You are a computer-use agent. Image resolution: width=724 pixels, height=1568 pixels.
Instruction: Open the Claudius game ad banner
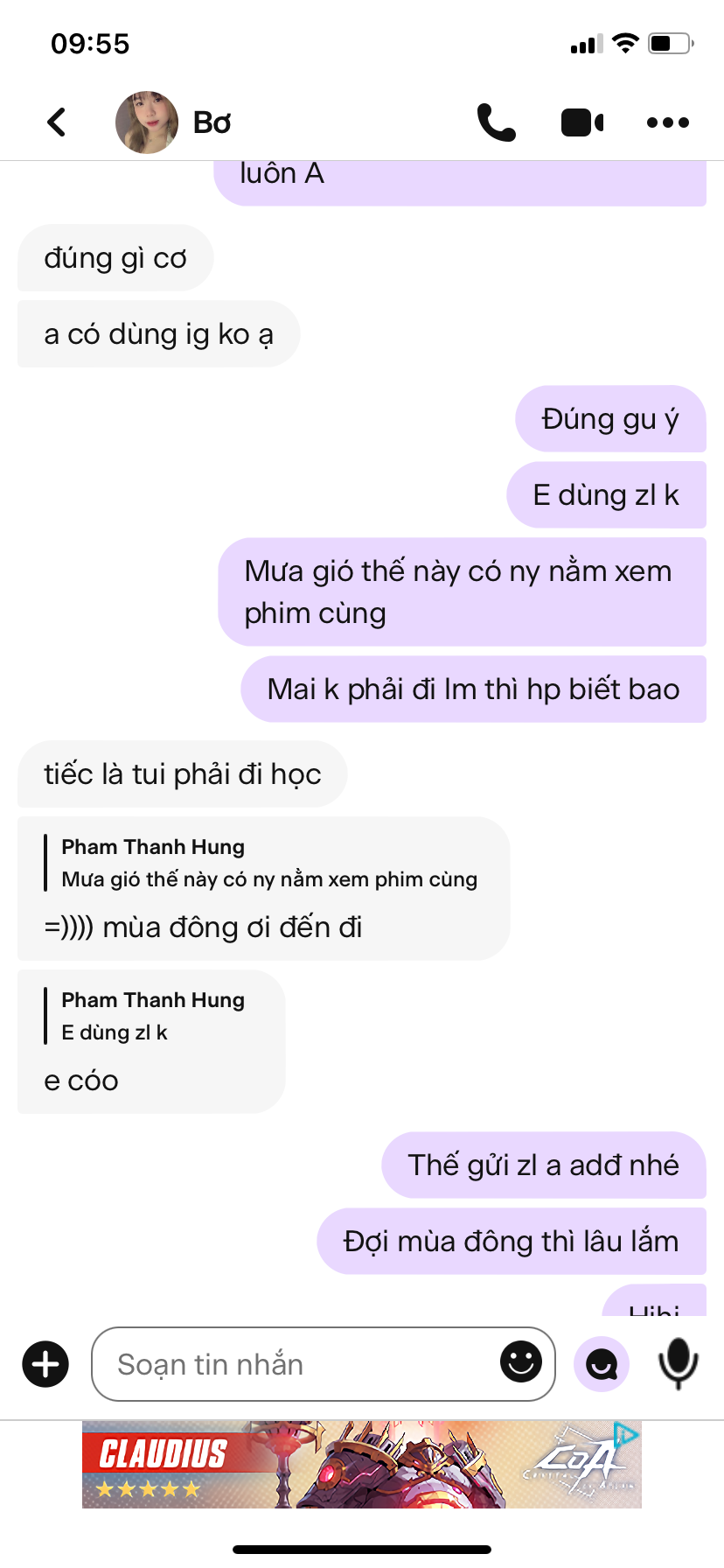(x=350, y=1465)
